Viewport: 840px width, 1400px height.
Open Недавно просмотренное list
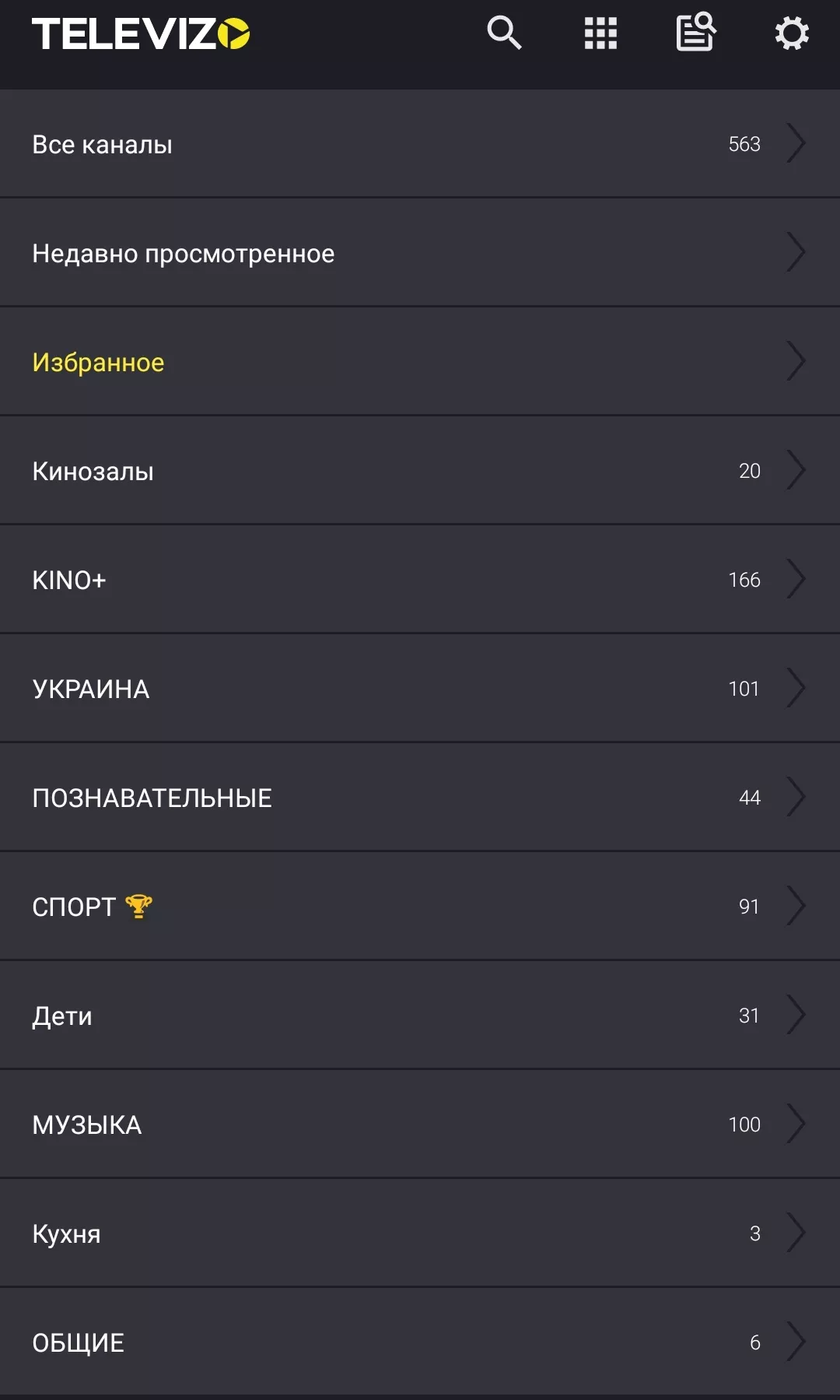420,252
